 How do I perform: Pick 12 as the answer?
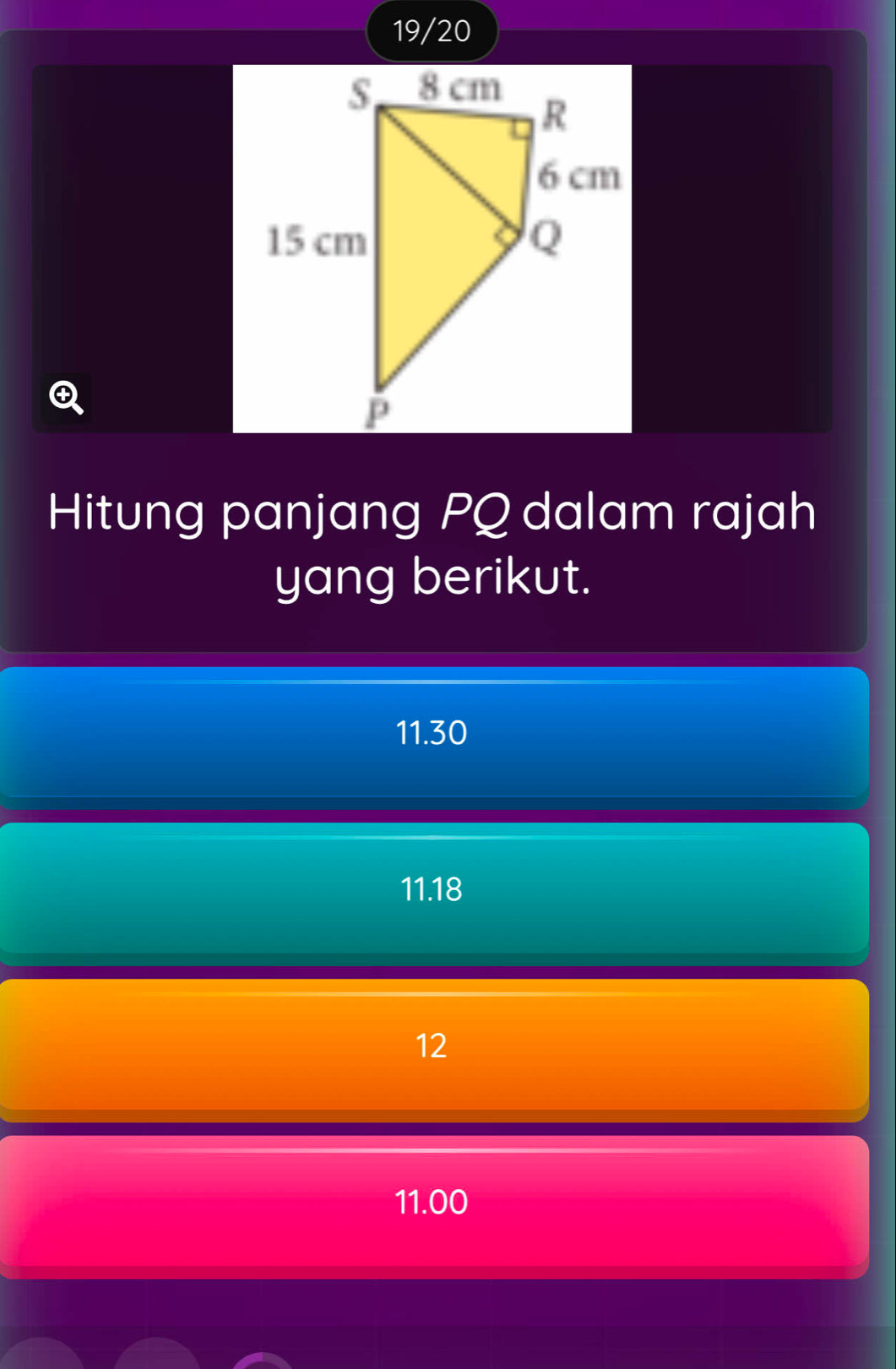point(432,1046)
